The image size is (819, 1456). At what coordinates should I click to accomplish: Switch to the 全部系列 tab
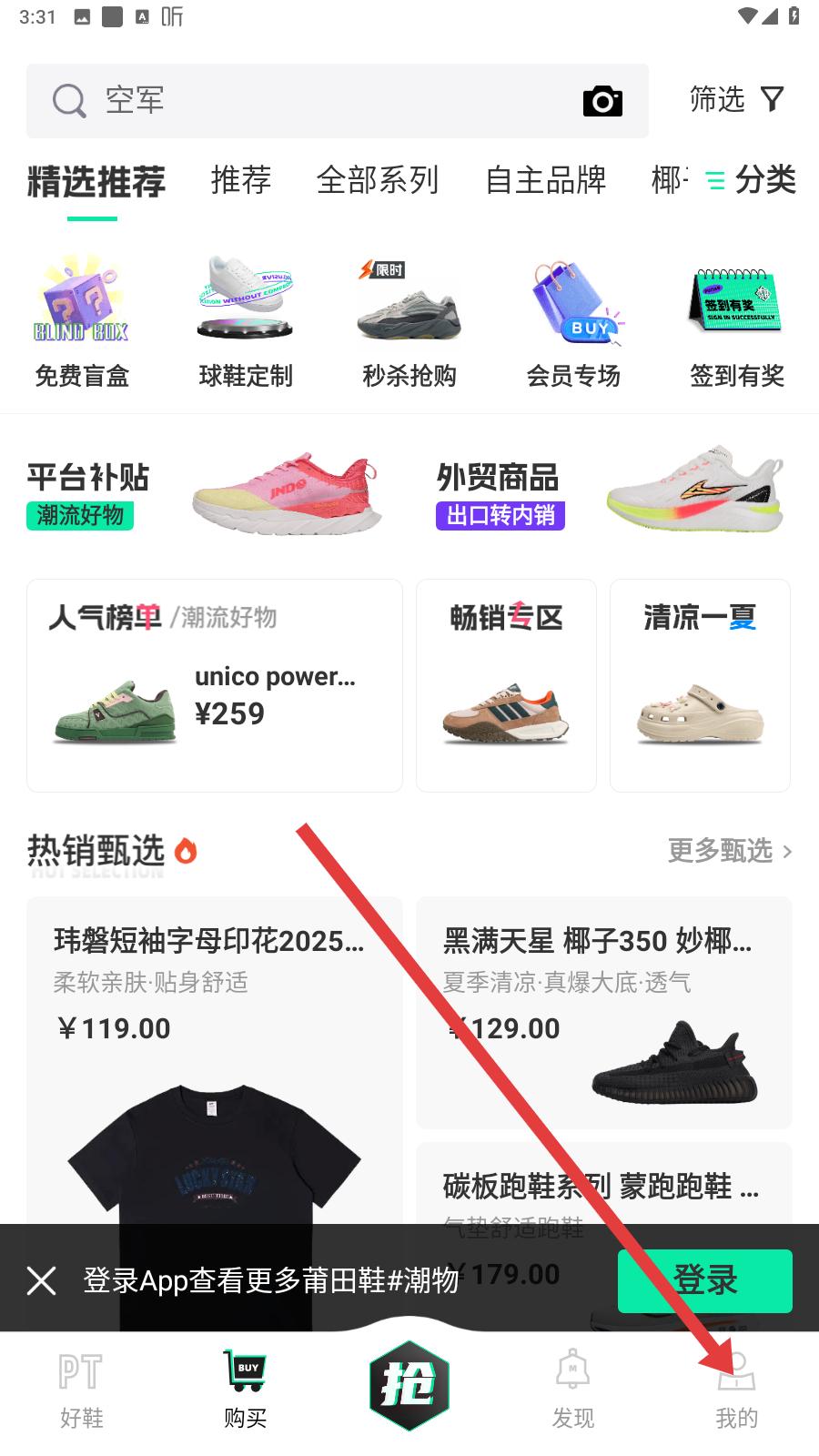378,179
